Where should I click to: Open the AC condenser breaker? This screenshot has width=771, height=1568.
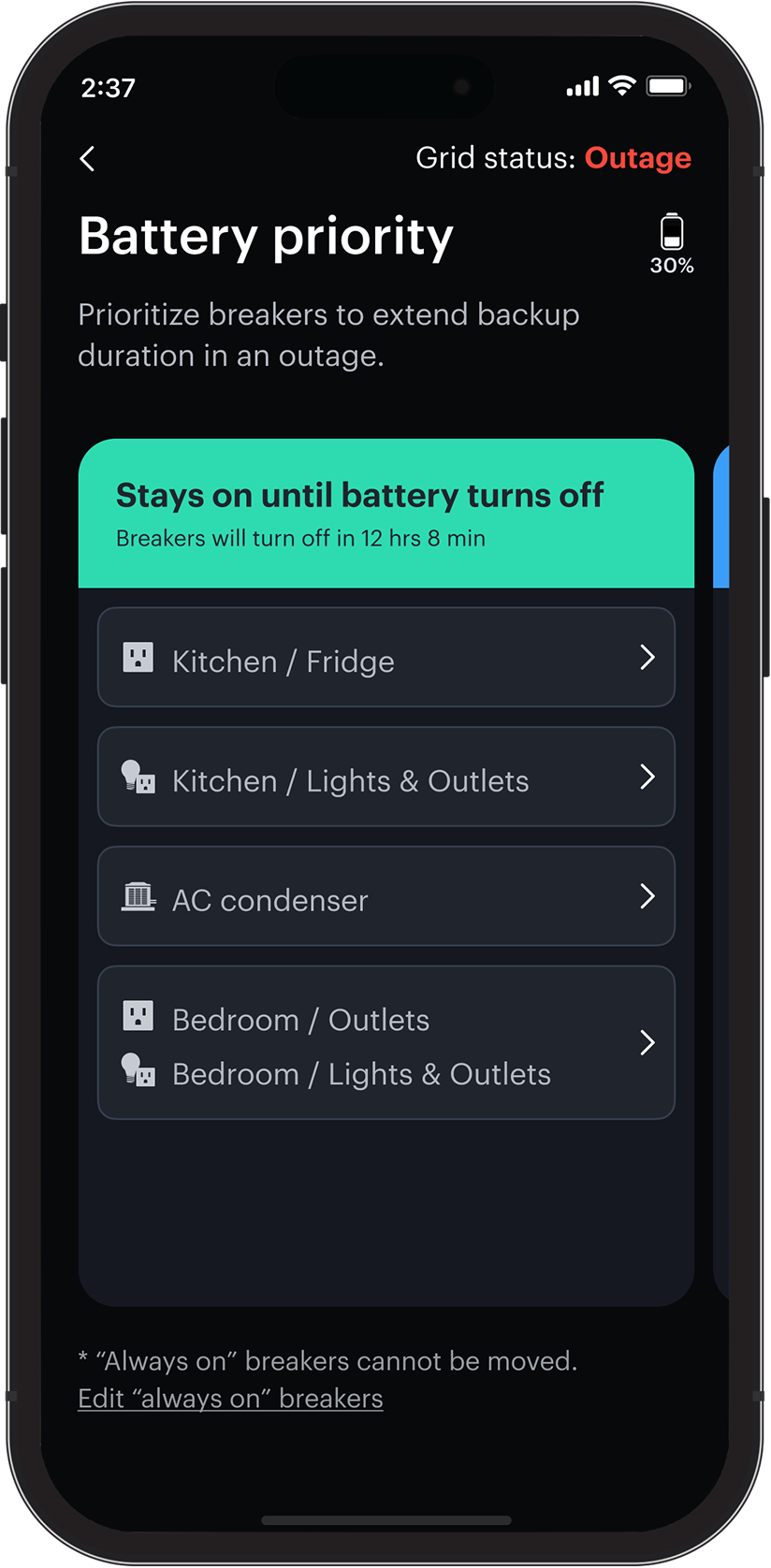385,896
